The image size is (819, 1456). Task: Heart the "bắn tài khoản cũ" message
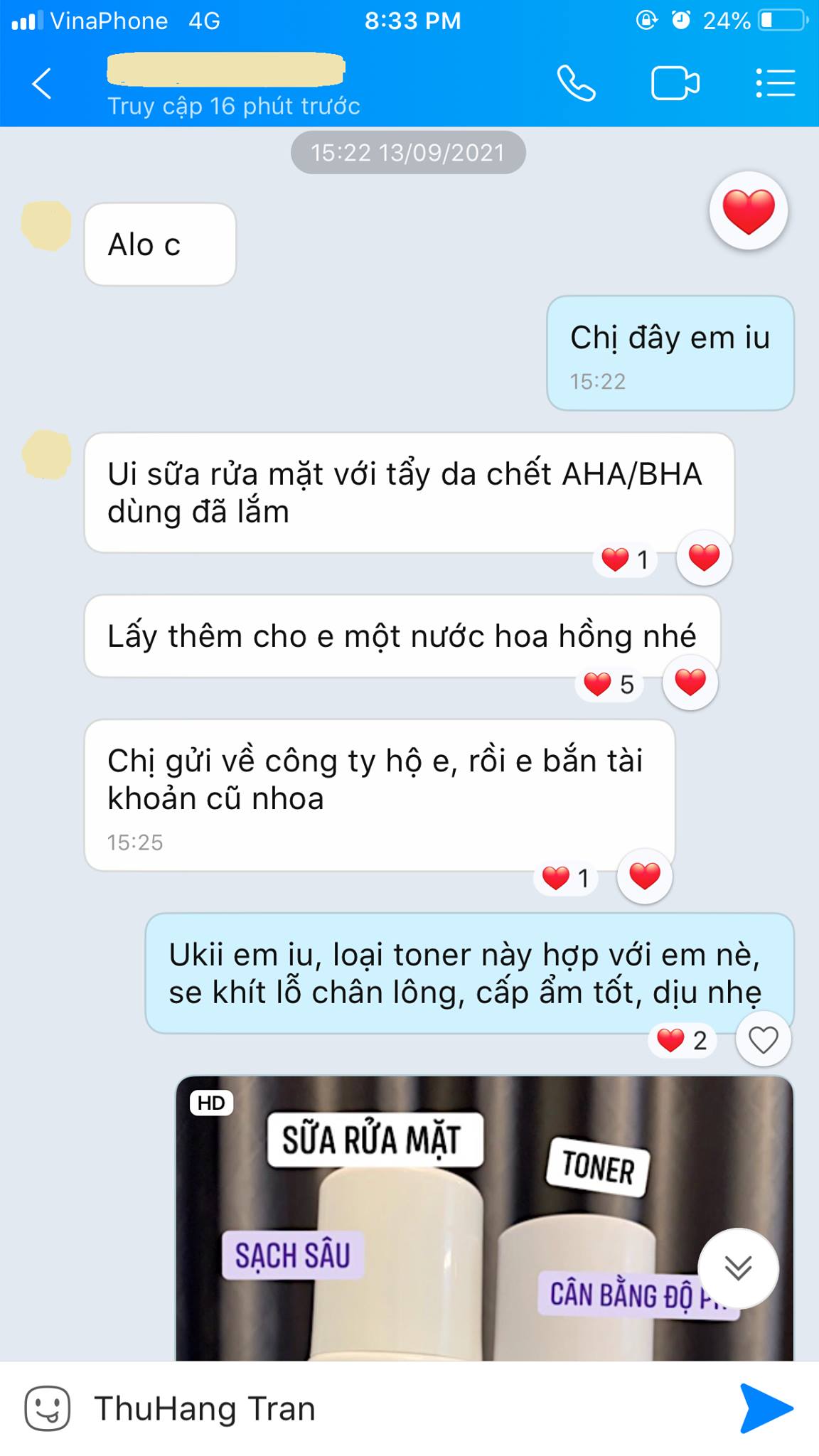[x=645, y=876]
